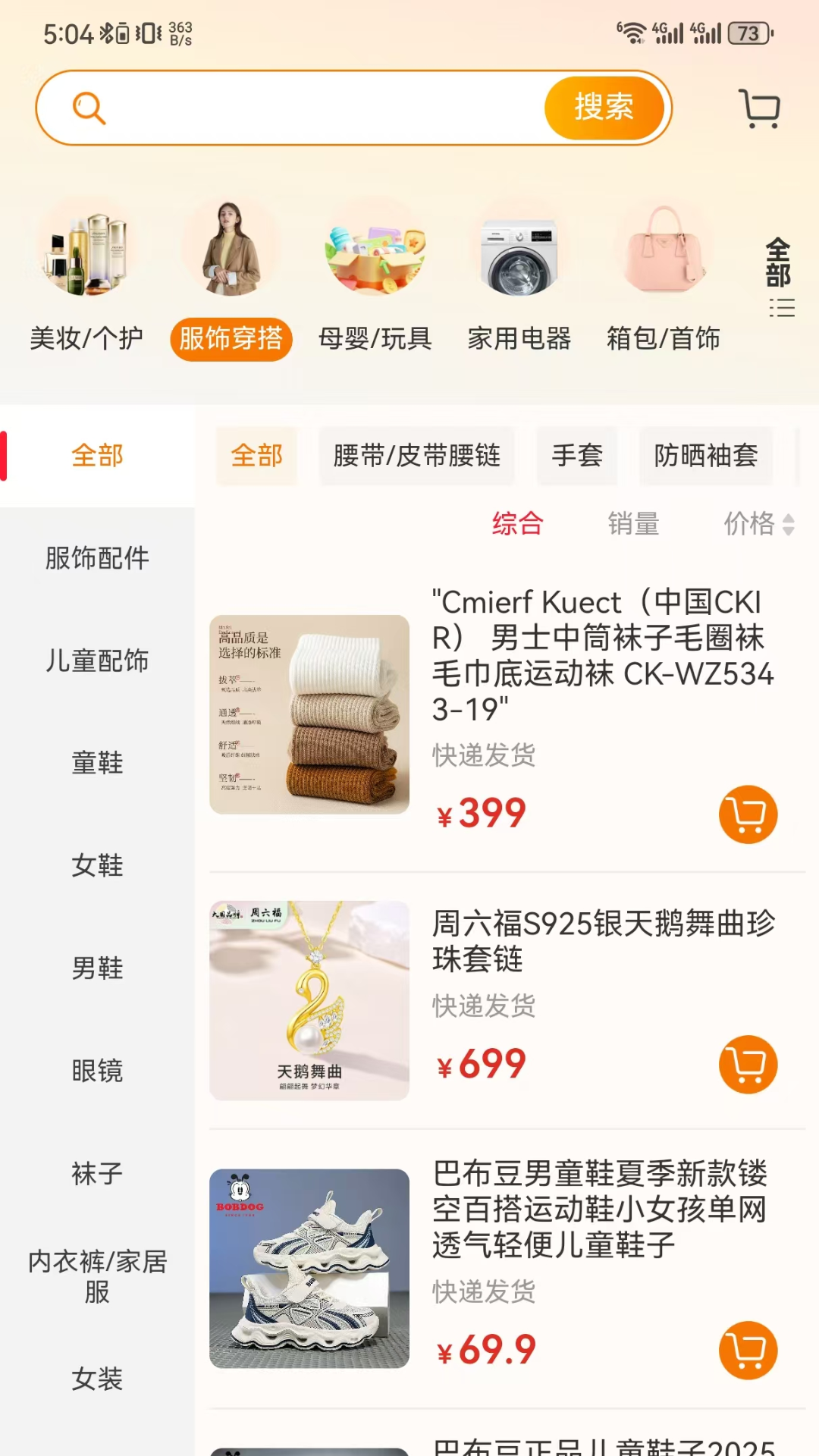Open the 腰带/皮带腰链 filter
This screenshot has height=1456, width=819.
tap(417, 455)
